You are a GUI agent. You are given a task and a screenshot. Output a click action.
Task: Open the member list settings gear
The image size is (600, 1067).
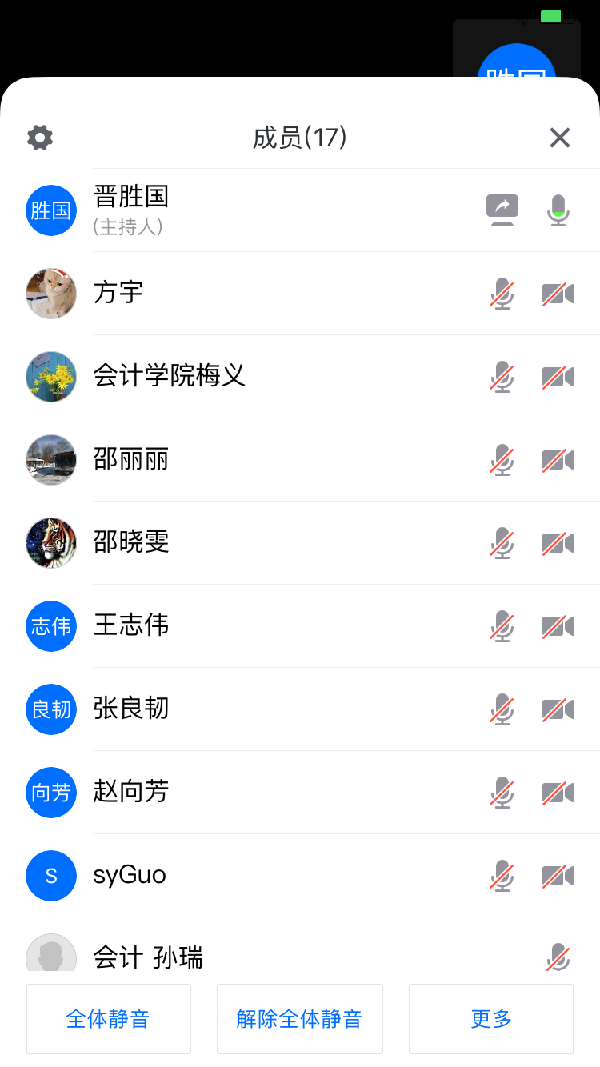click(x=40, y=138)
